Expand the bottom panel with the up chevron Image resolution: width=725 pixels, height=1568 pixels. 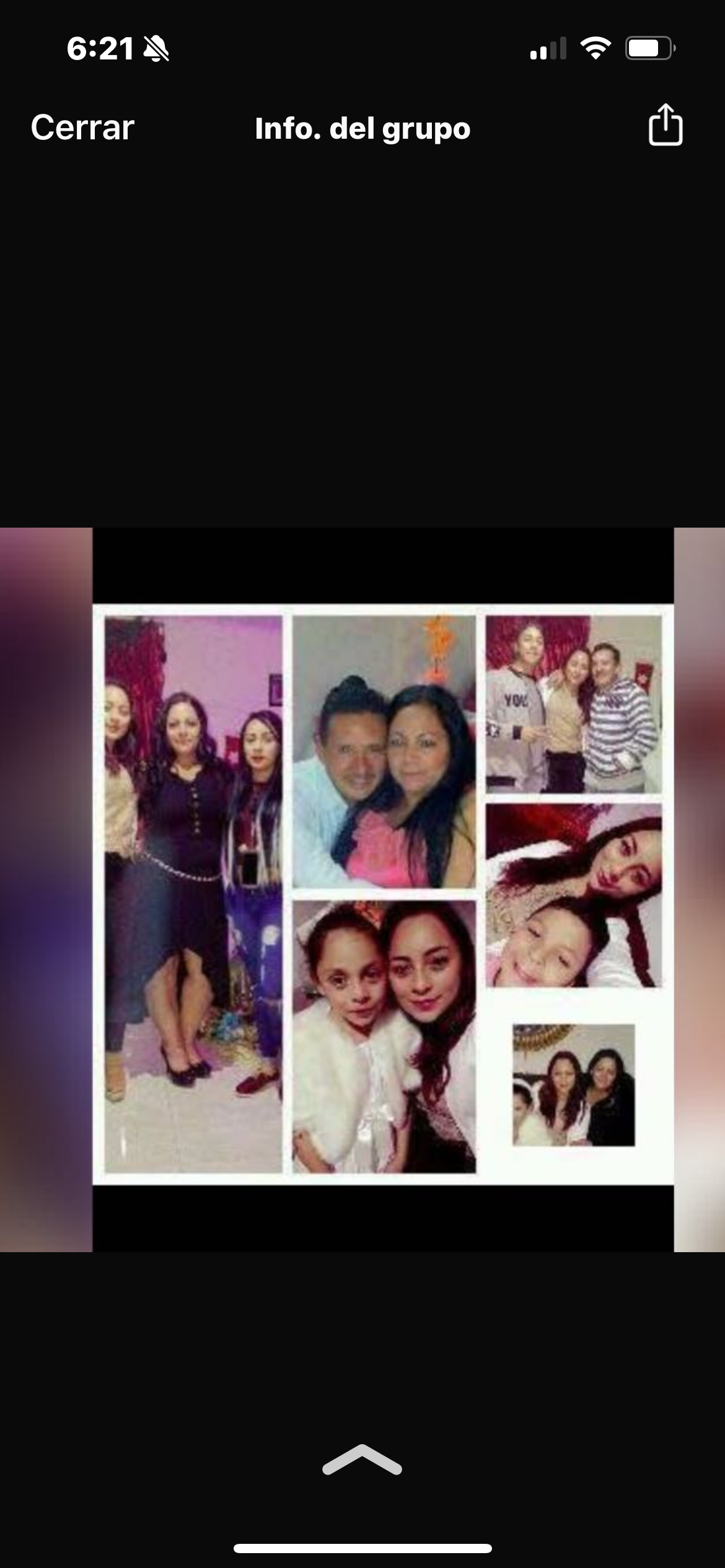click(362, 1461)
